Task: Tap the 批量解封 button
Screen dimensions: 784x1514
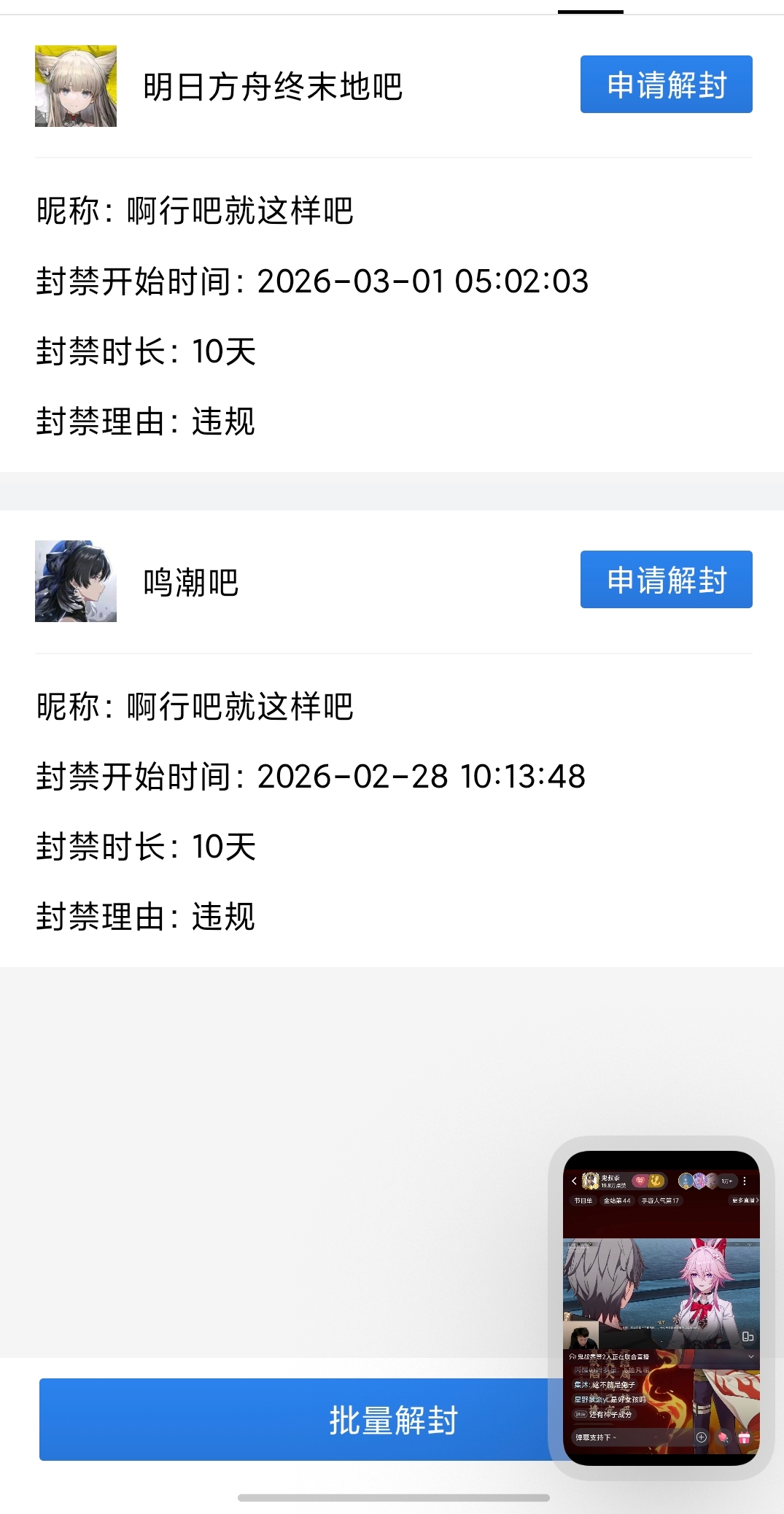Action: pos(292,1419)
